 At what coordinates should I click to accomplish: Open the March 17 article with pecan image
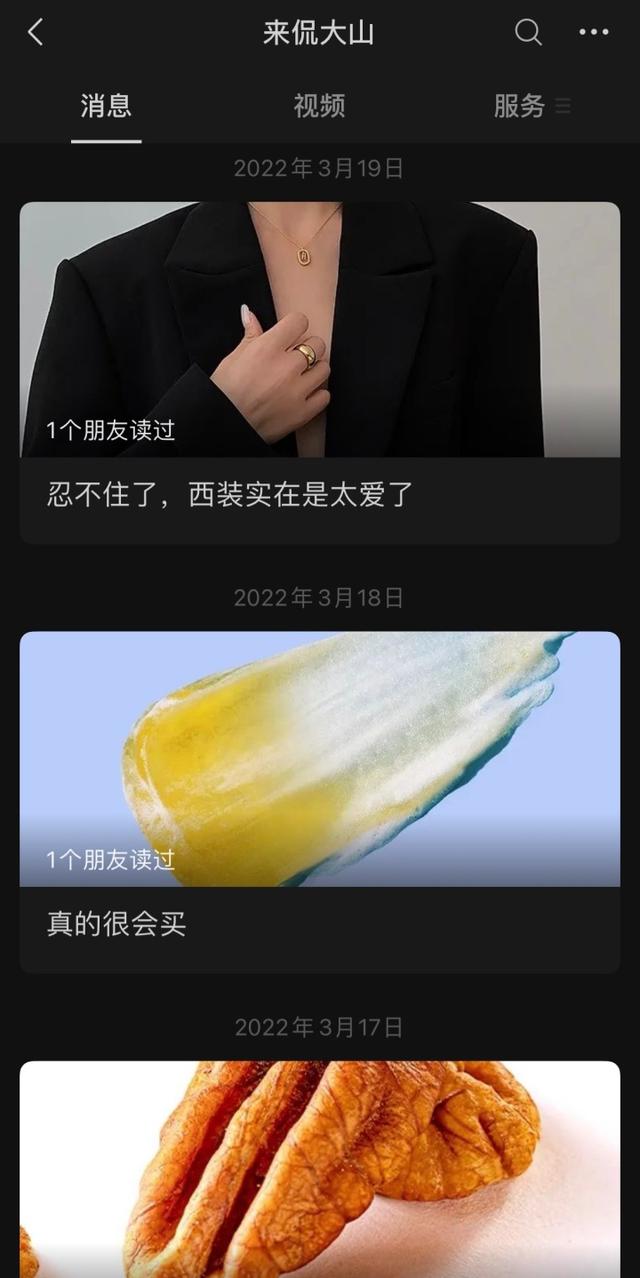tap(320, 1169)
